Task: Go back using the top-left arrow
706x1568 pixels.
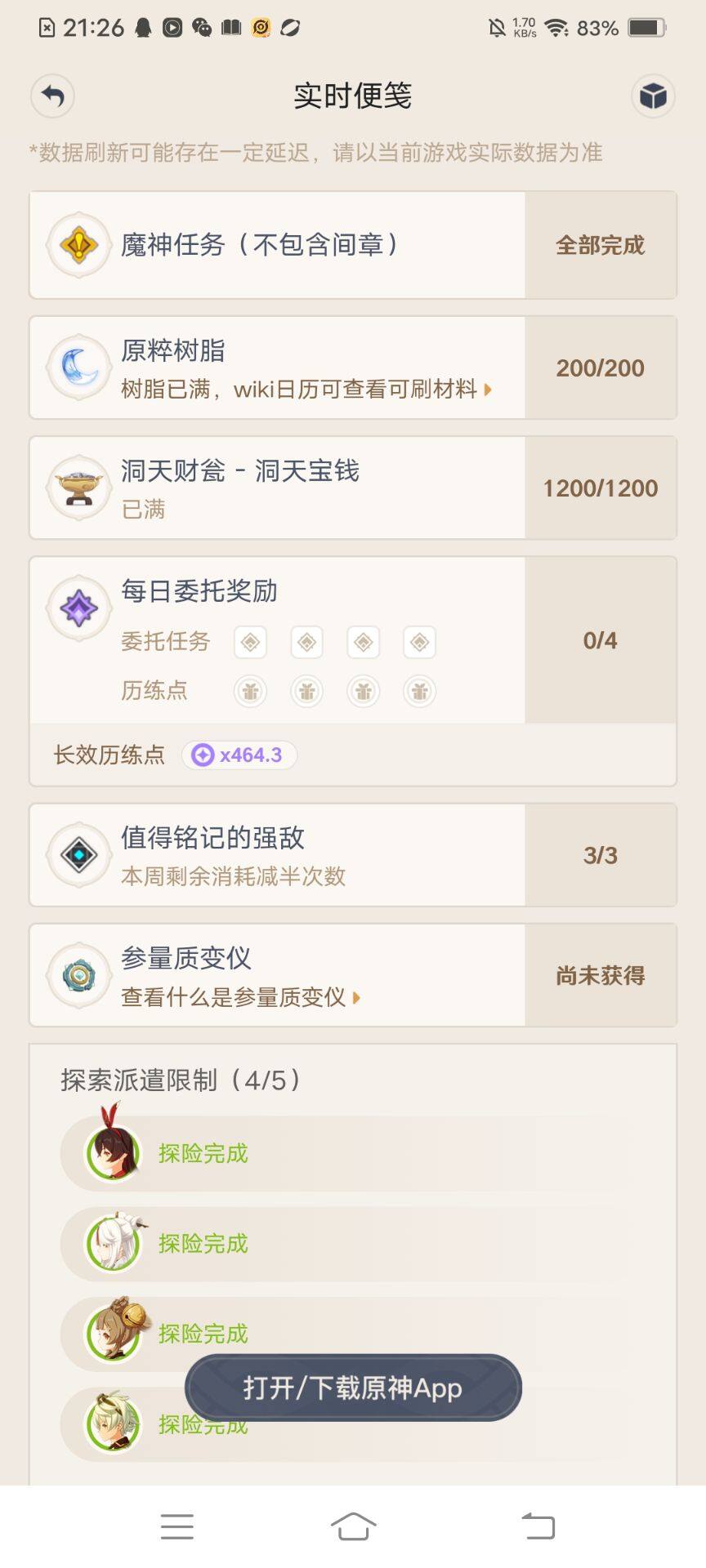Action: coord(53,96)
